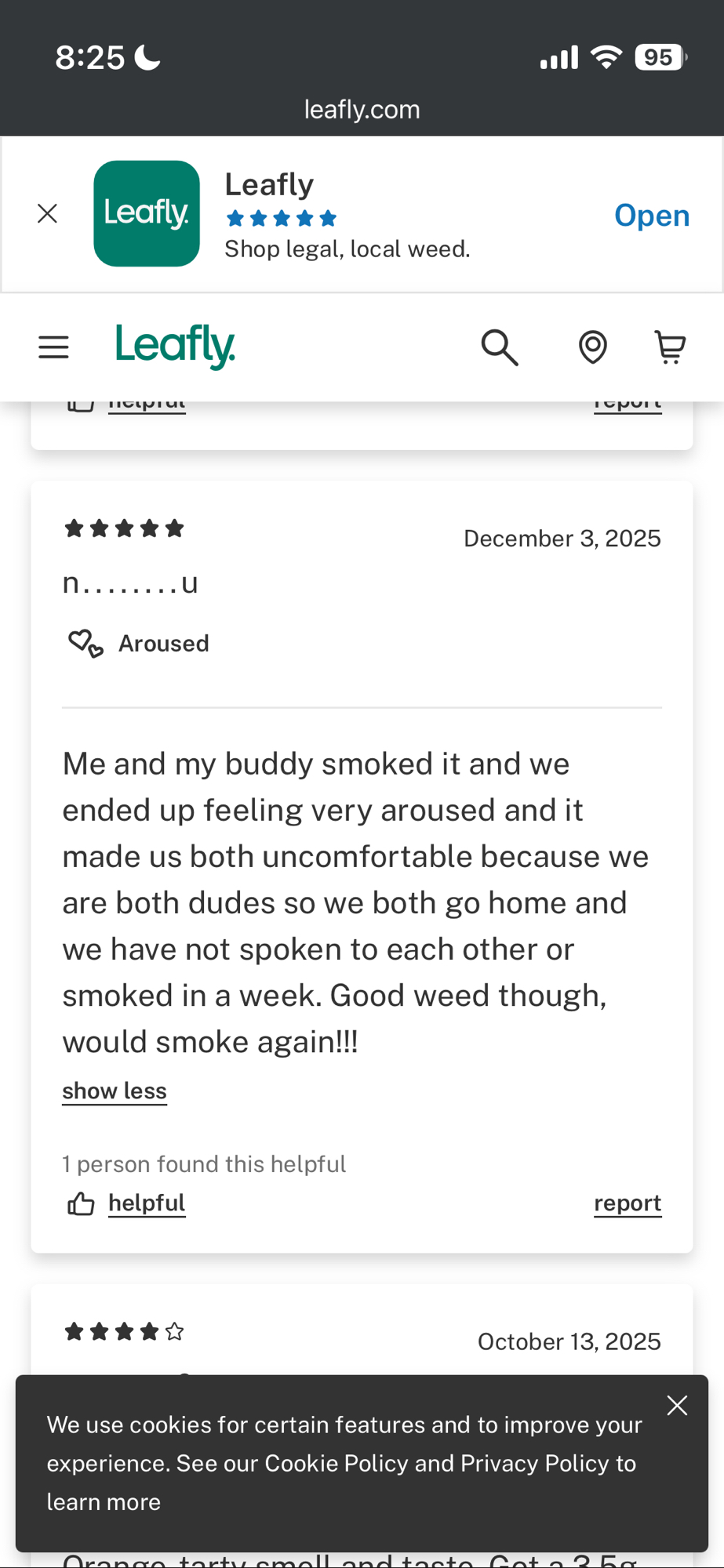Collapse the review with show less
This screenshot has width=724, height=1568.
pyautogui.click(x=115, y=1091)
